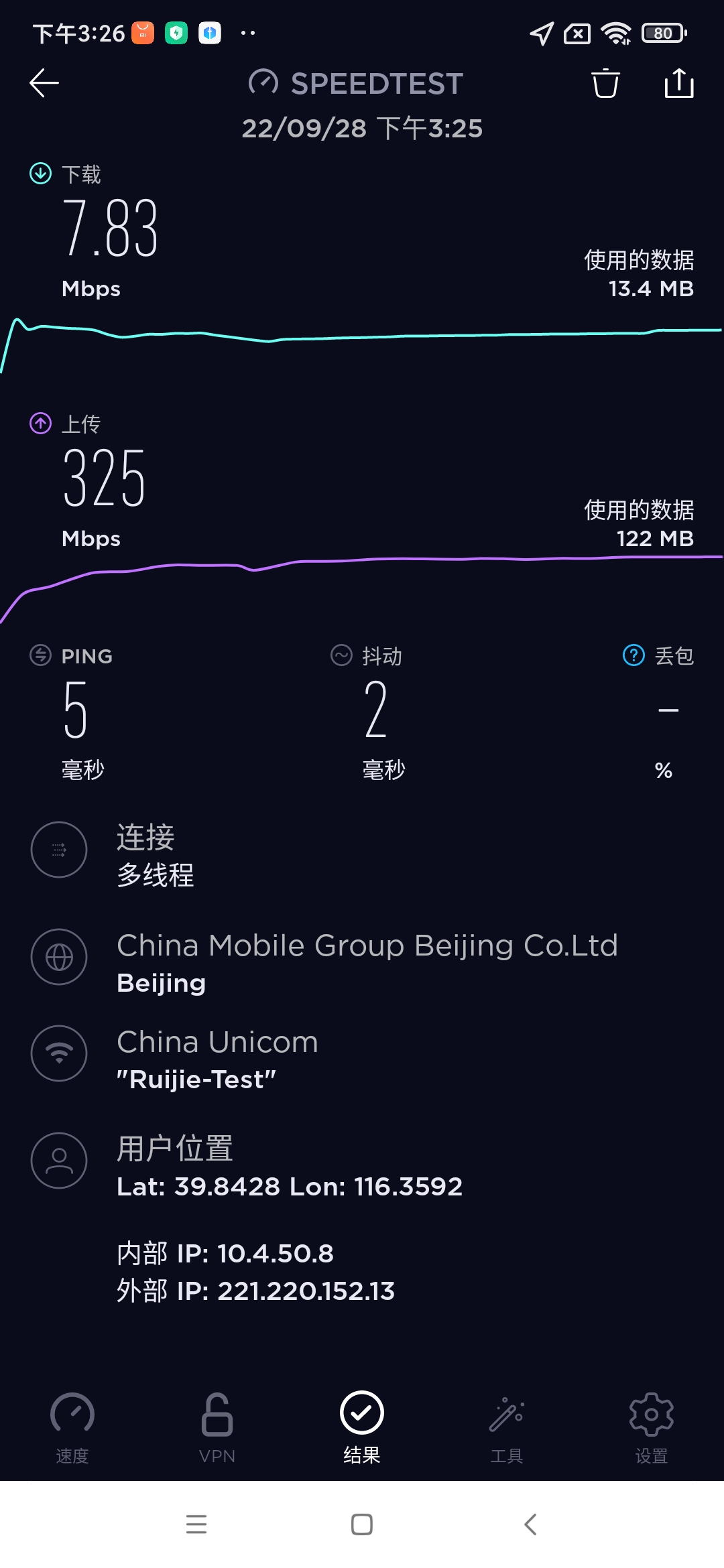Share this speed test result
The width and height of the screenshot is (724, 1568).
678,83
